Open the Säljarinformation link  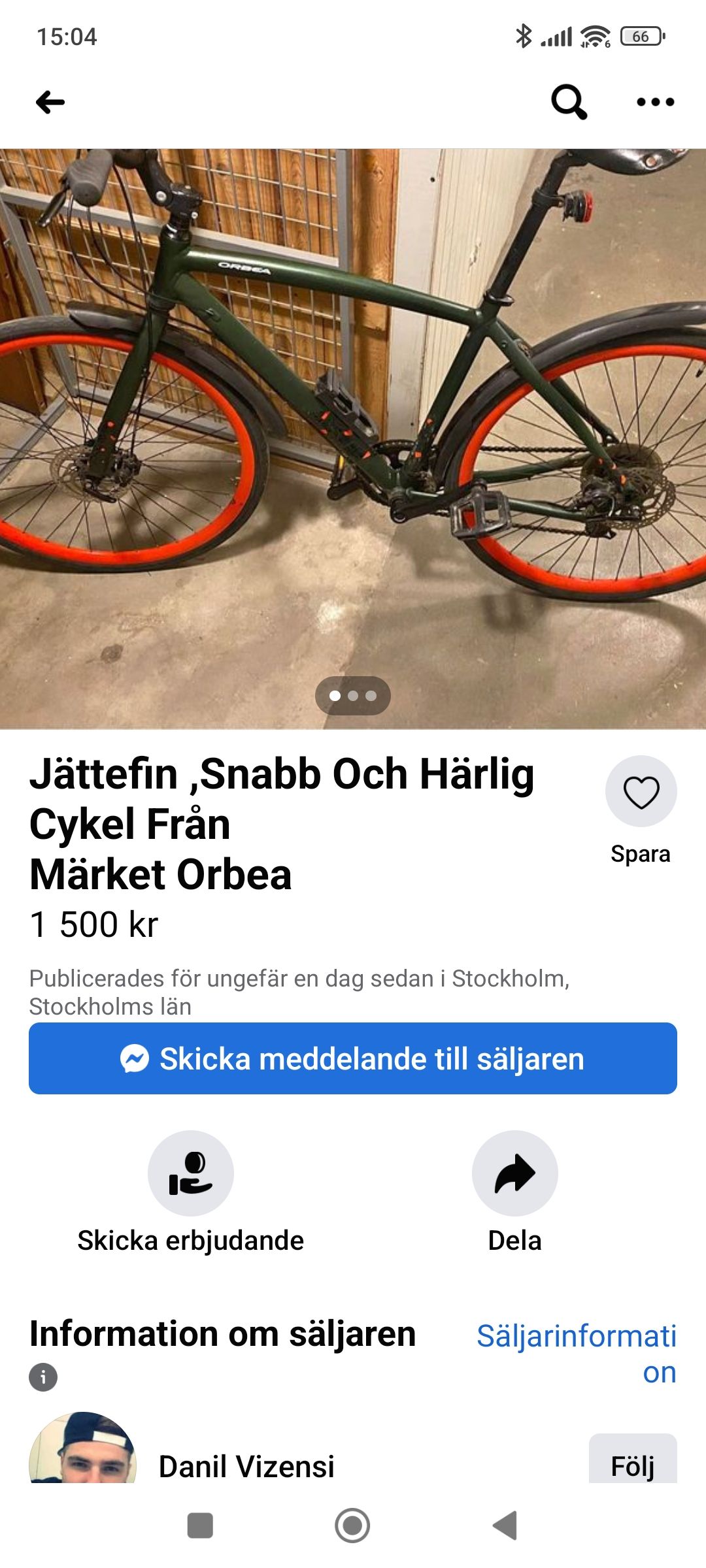[577, 1354]
